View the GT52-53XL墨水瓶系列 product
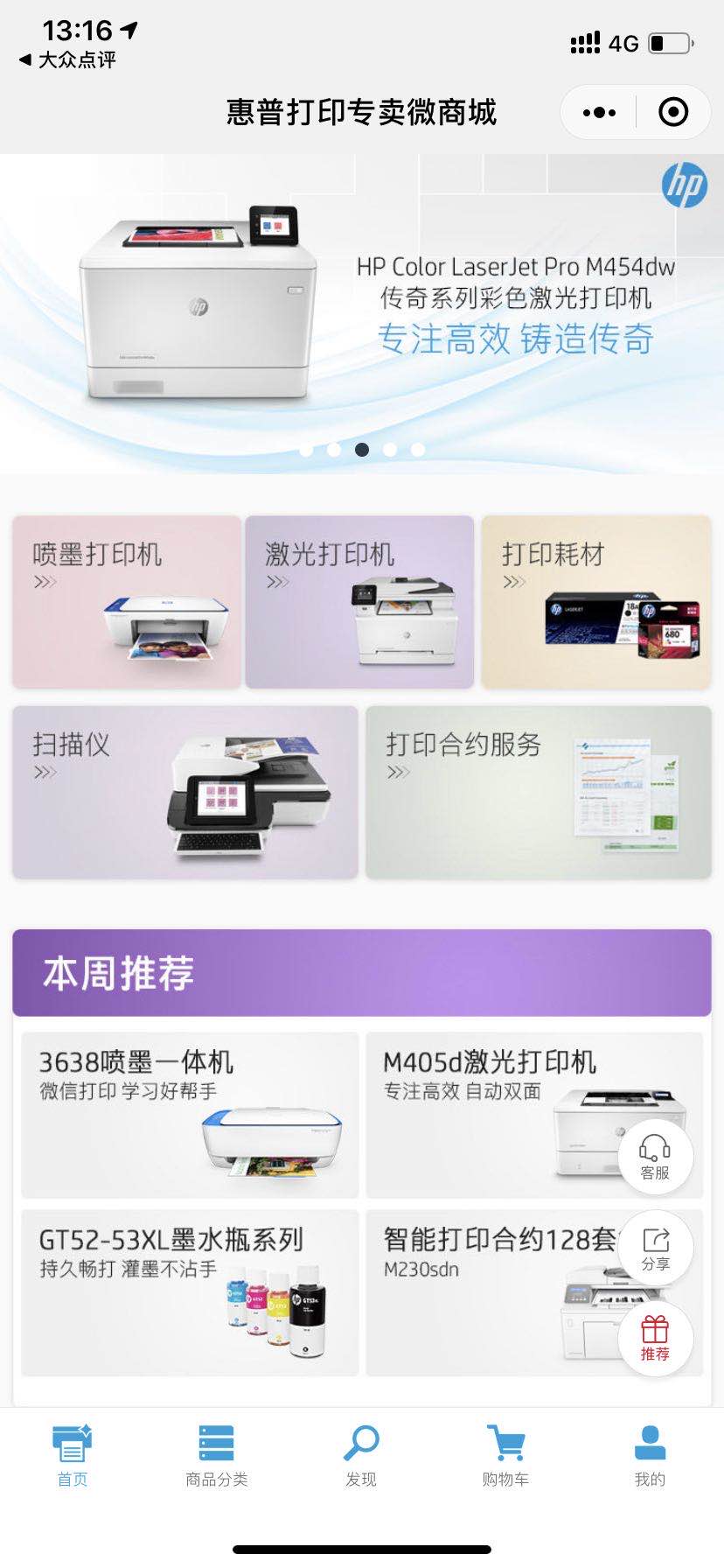The image size is (724, 1568). [190, 1292]
